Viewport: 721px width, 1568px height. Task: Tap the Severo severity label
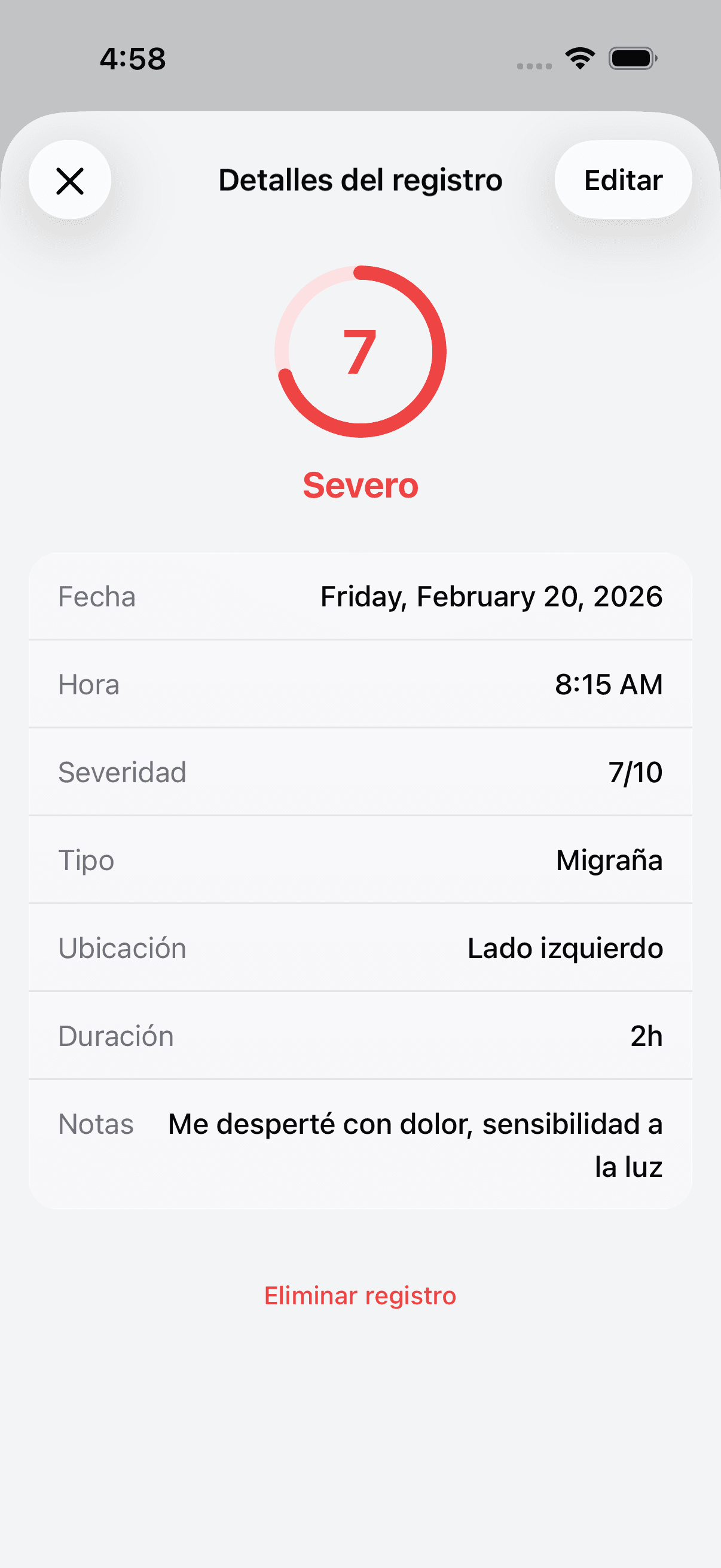[361, 484]
